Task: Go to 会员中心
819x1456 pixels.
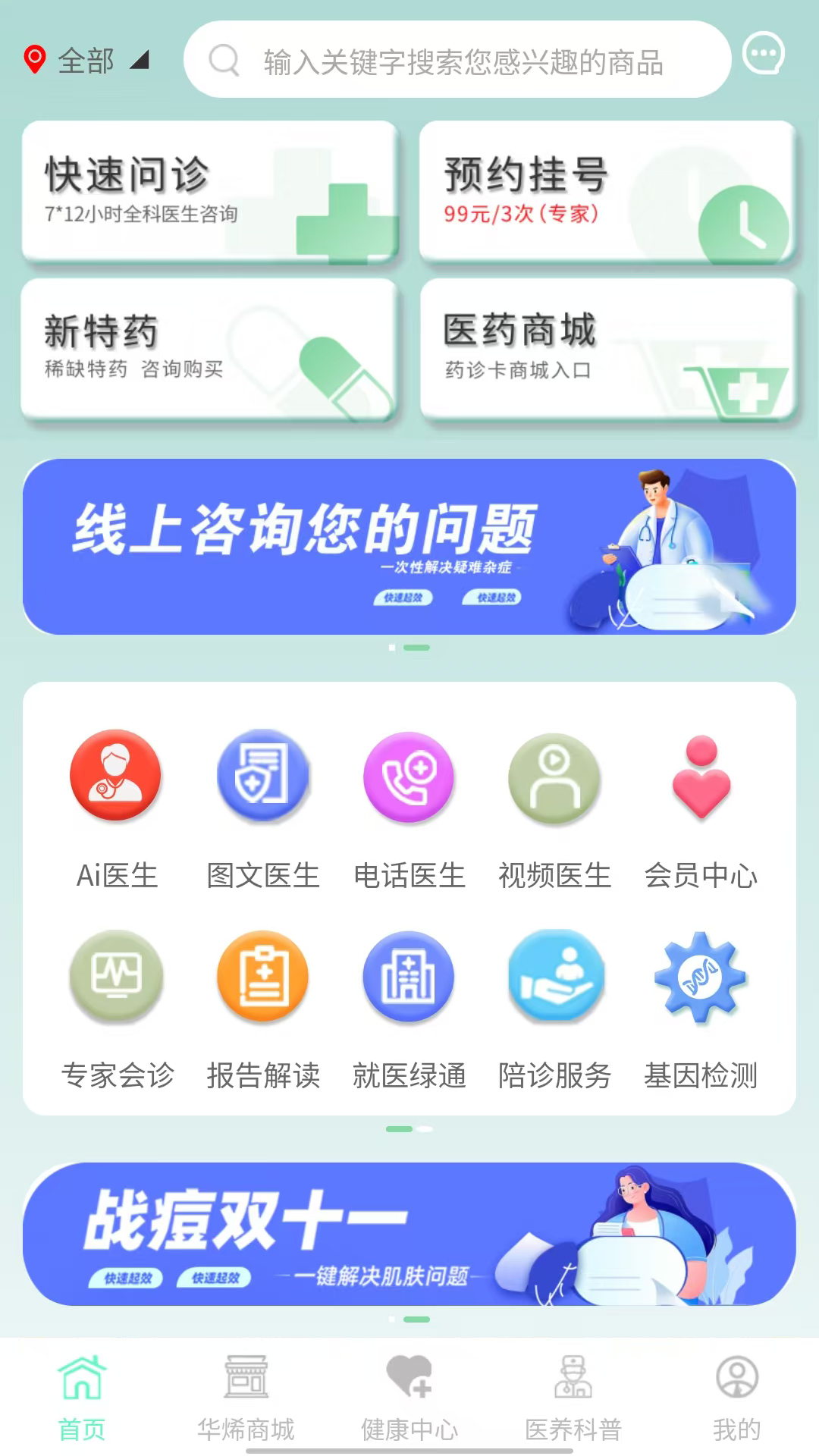Action: pos(701,808)
